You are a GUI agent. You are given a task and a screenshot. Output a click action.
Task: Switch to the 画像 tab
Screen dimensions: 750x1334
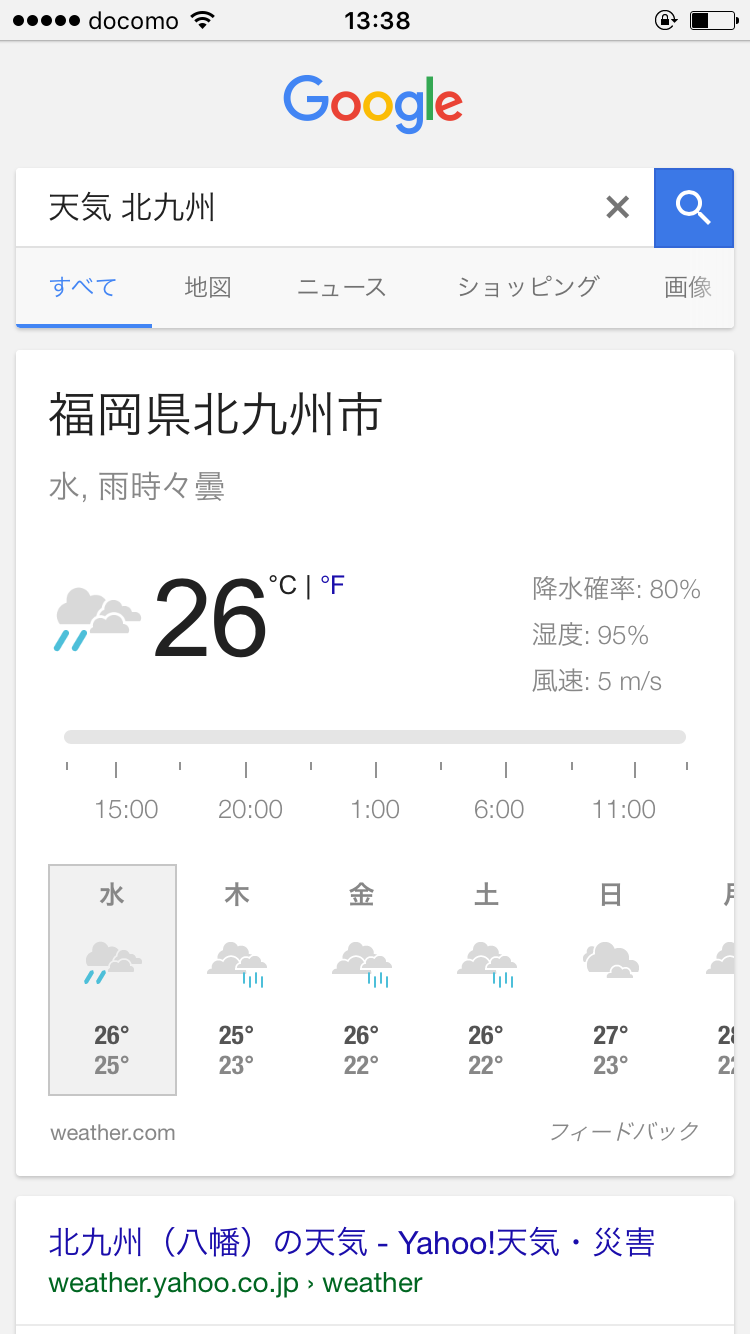click(x=688, y=288)
